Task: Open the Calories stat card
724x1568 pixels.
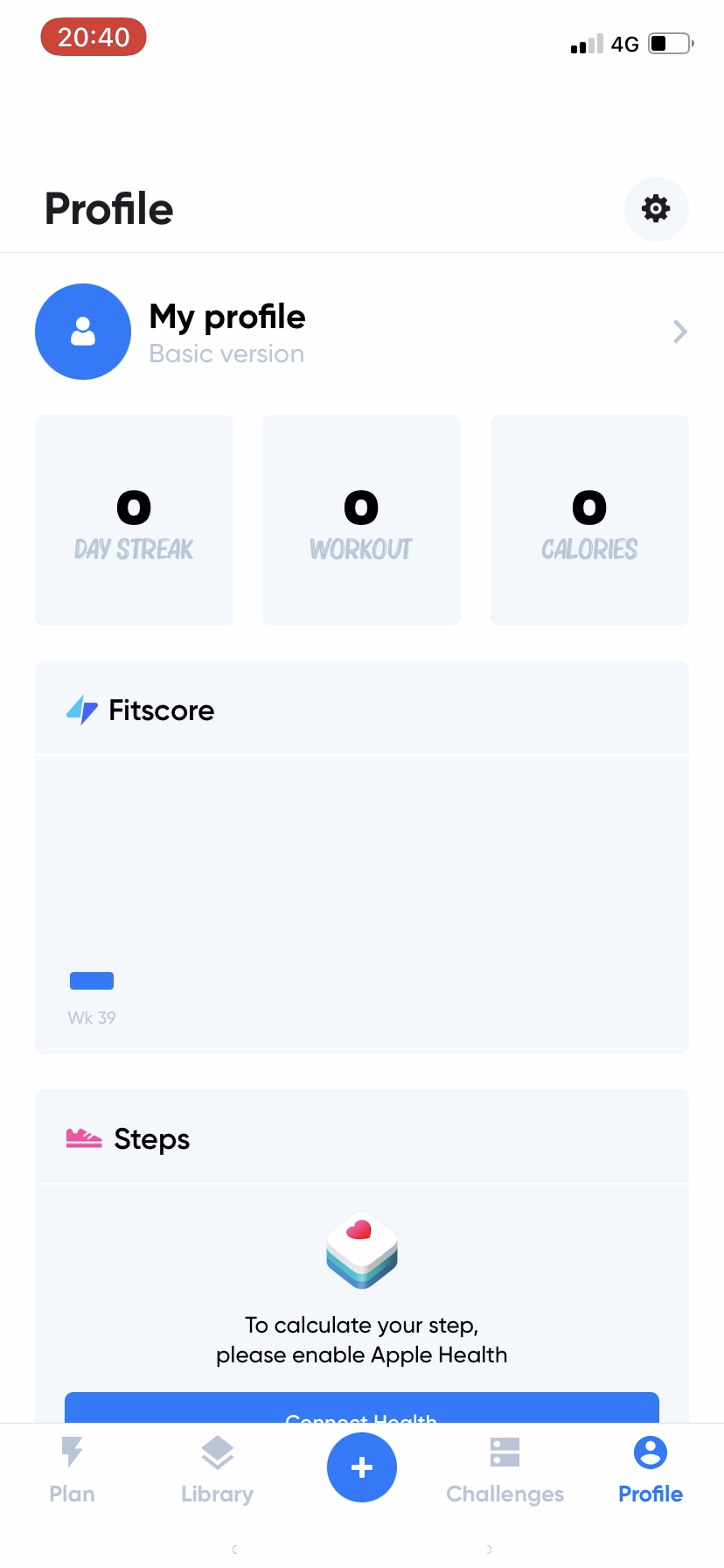Action: 588,520
